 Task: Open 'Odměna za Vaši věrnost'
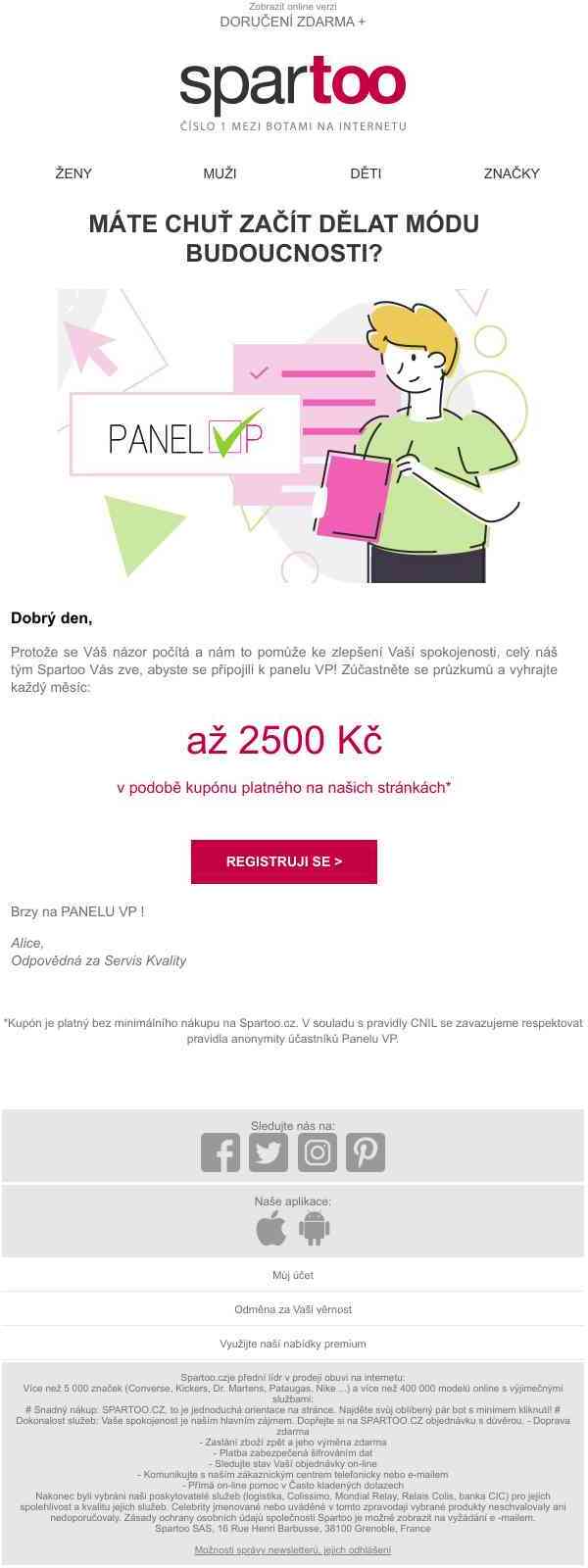pos(293,1309)
